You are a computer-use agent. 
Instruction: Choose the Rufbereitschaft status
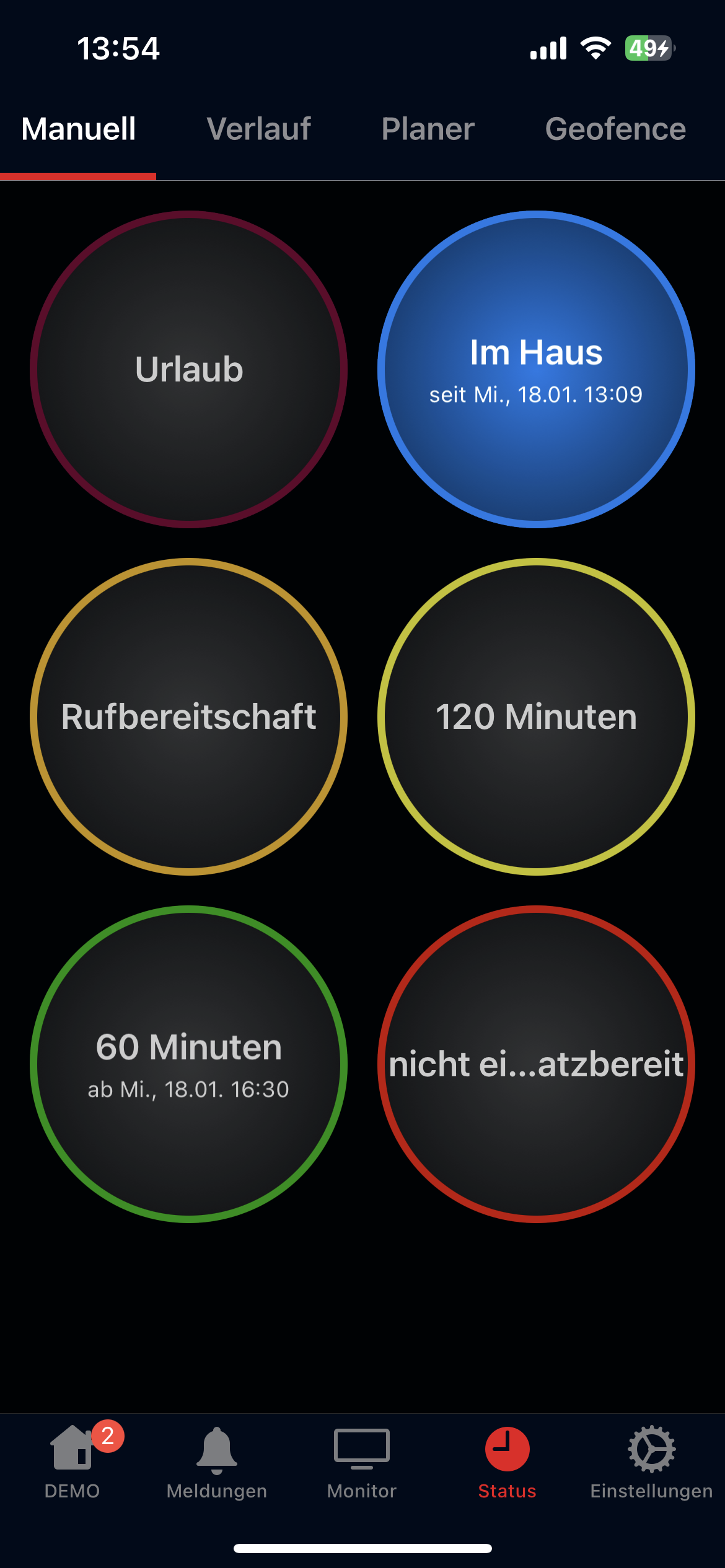pos(189,716)
